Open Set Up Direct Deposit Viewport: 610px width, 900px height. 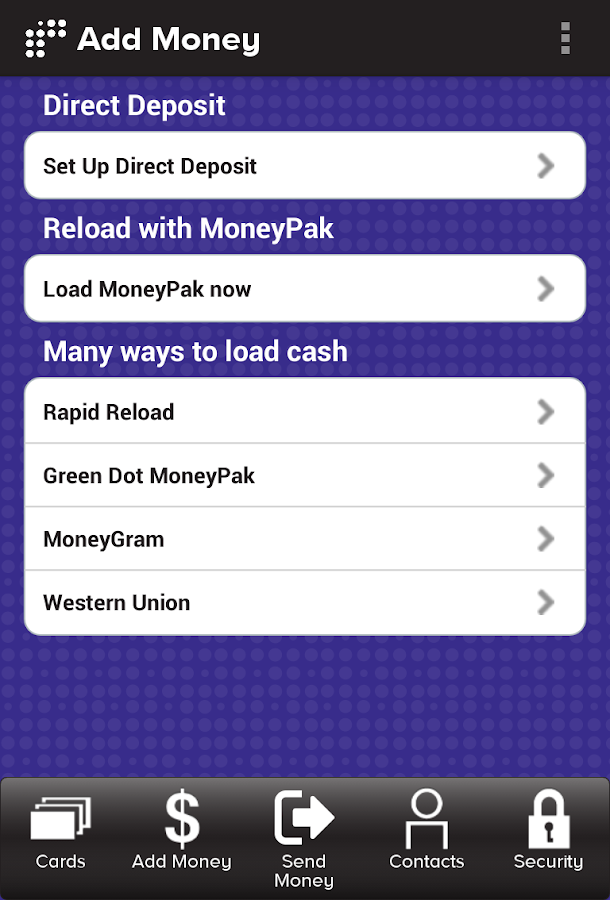coord(304,166)
